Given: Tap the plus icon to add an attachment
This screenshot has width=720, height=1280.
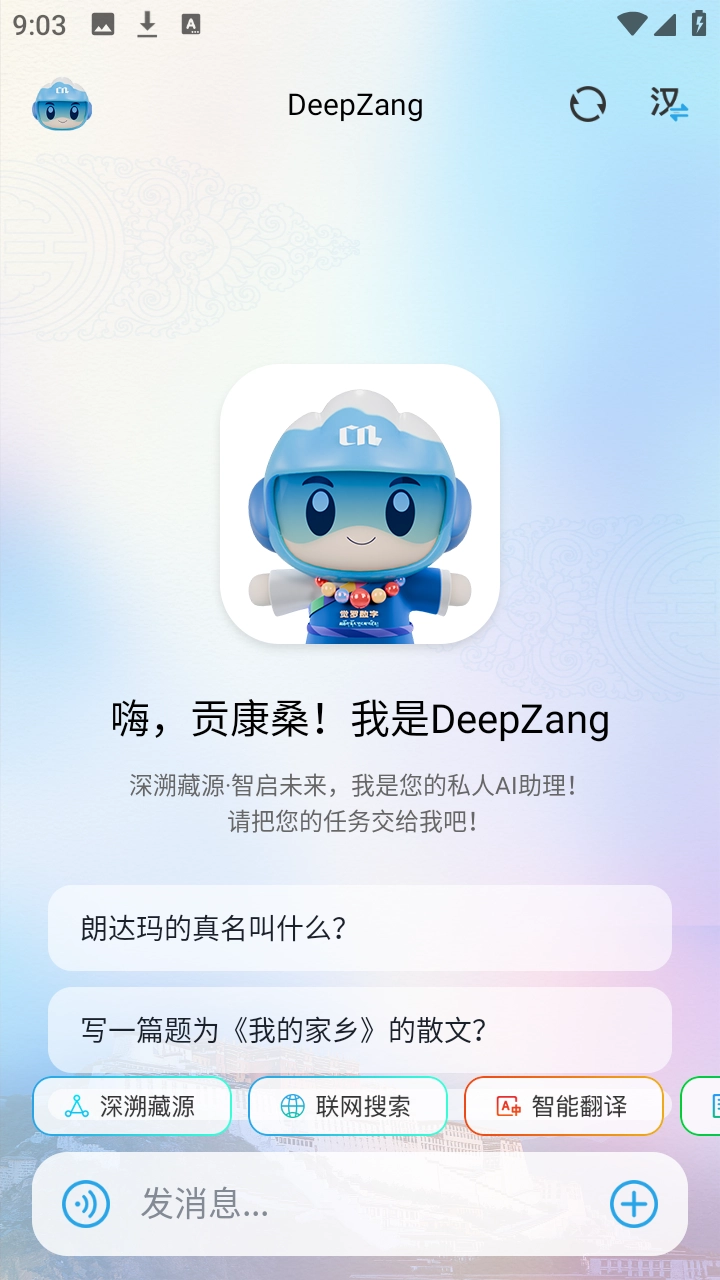Looking at the screenshot, I should pyautogui.click(x=633, y=1204).
